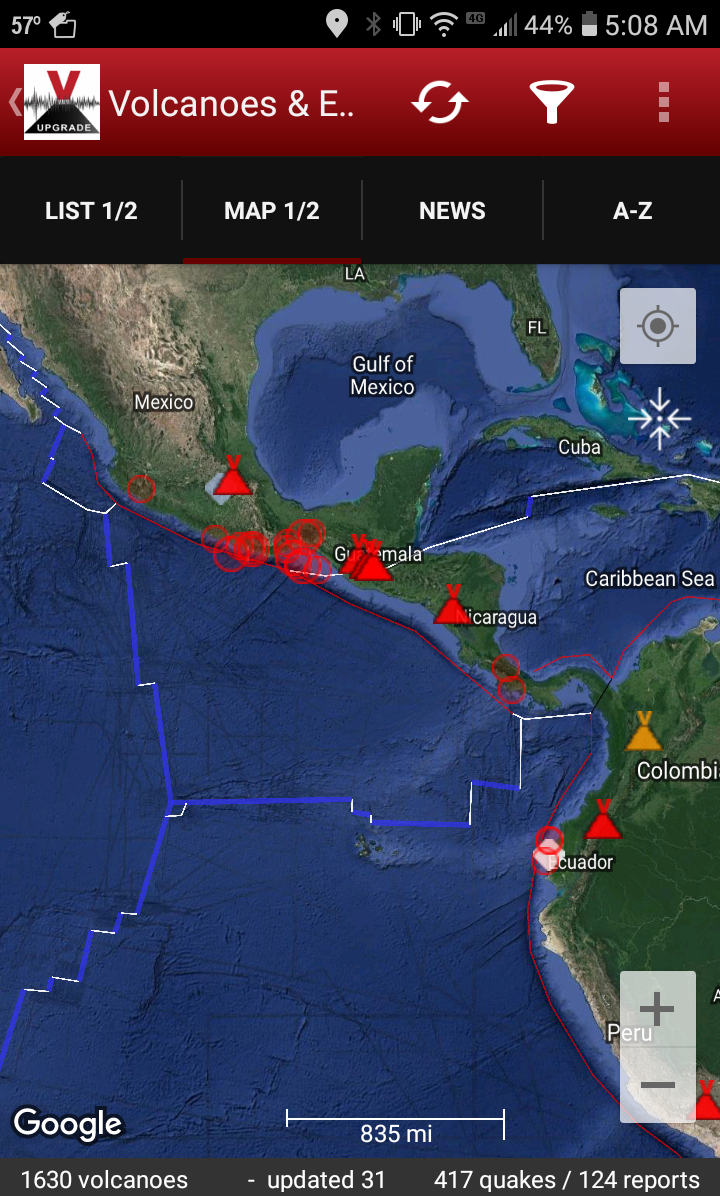The image size is (720, 1196).
Task: Open the A-Z tab
Action: click(x=632, y=211)
